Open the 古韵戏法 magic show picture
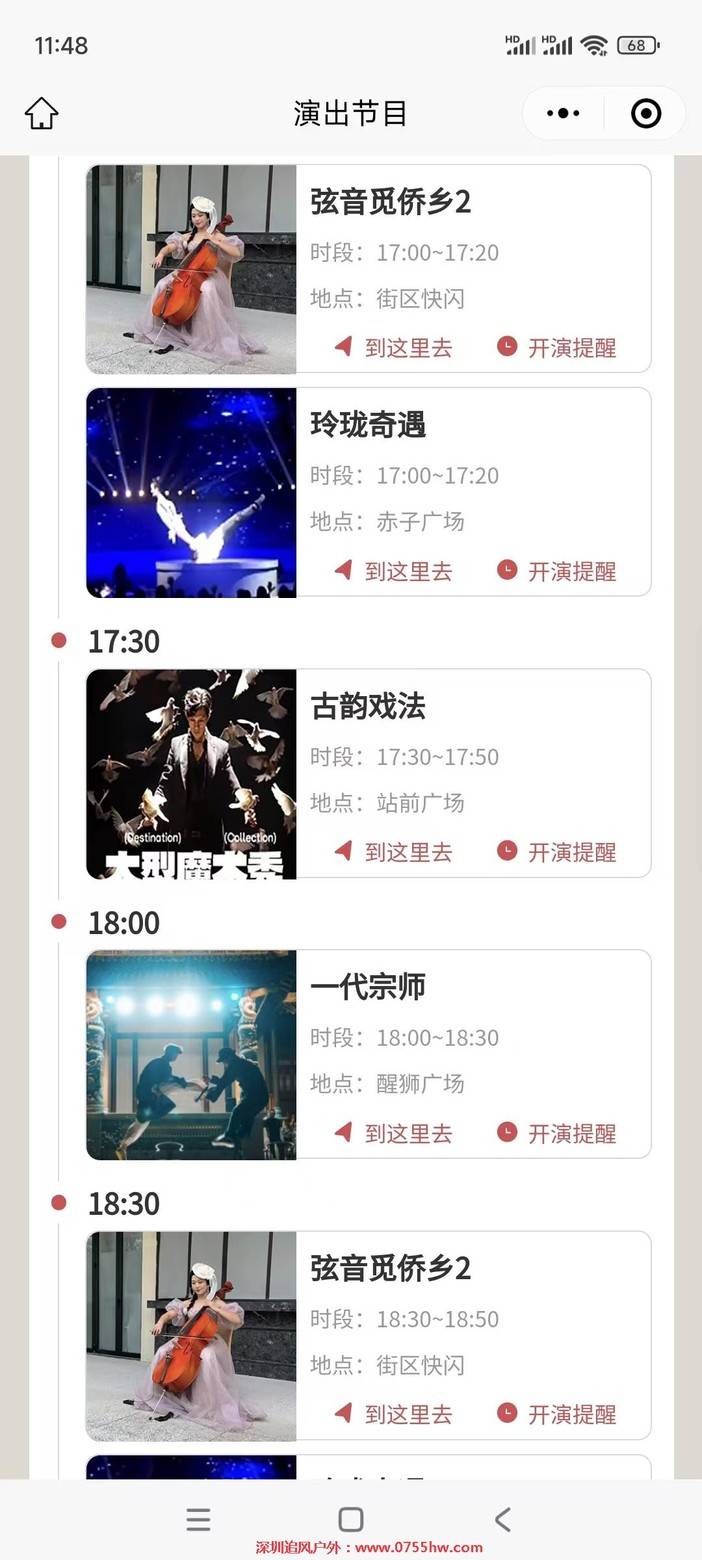 [x=191, y=774]
